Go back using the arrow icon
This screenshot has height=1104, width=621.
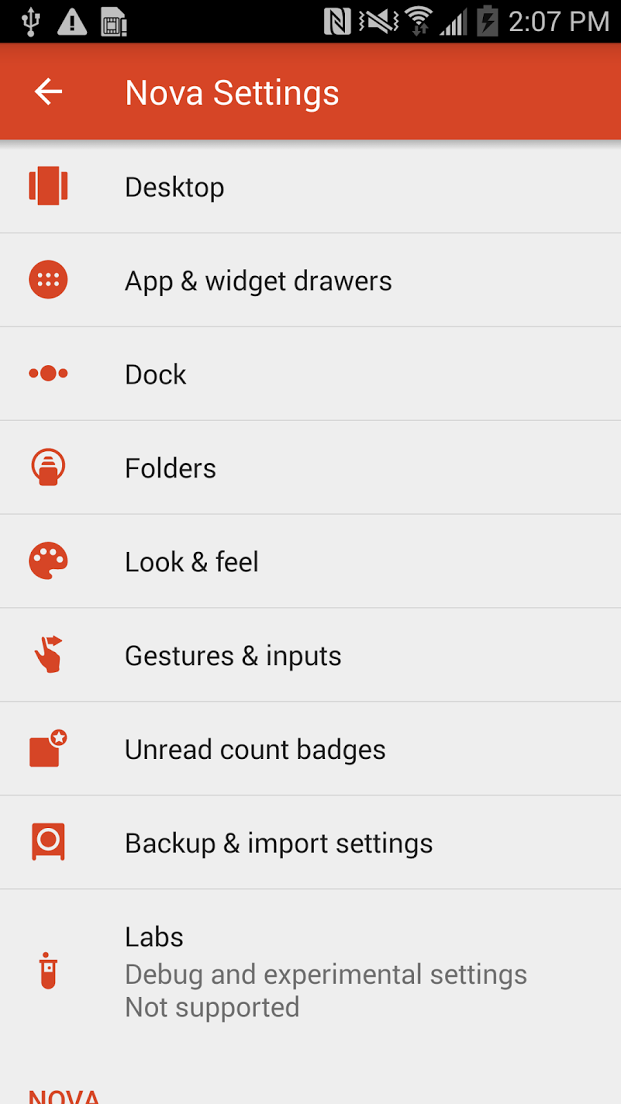[x=48, y=92]
